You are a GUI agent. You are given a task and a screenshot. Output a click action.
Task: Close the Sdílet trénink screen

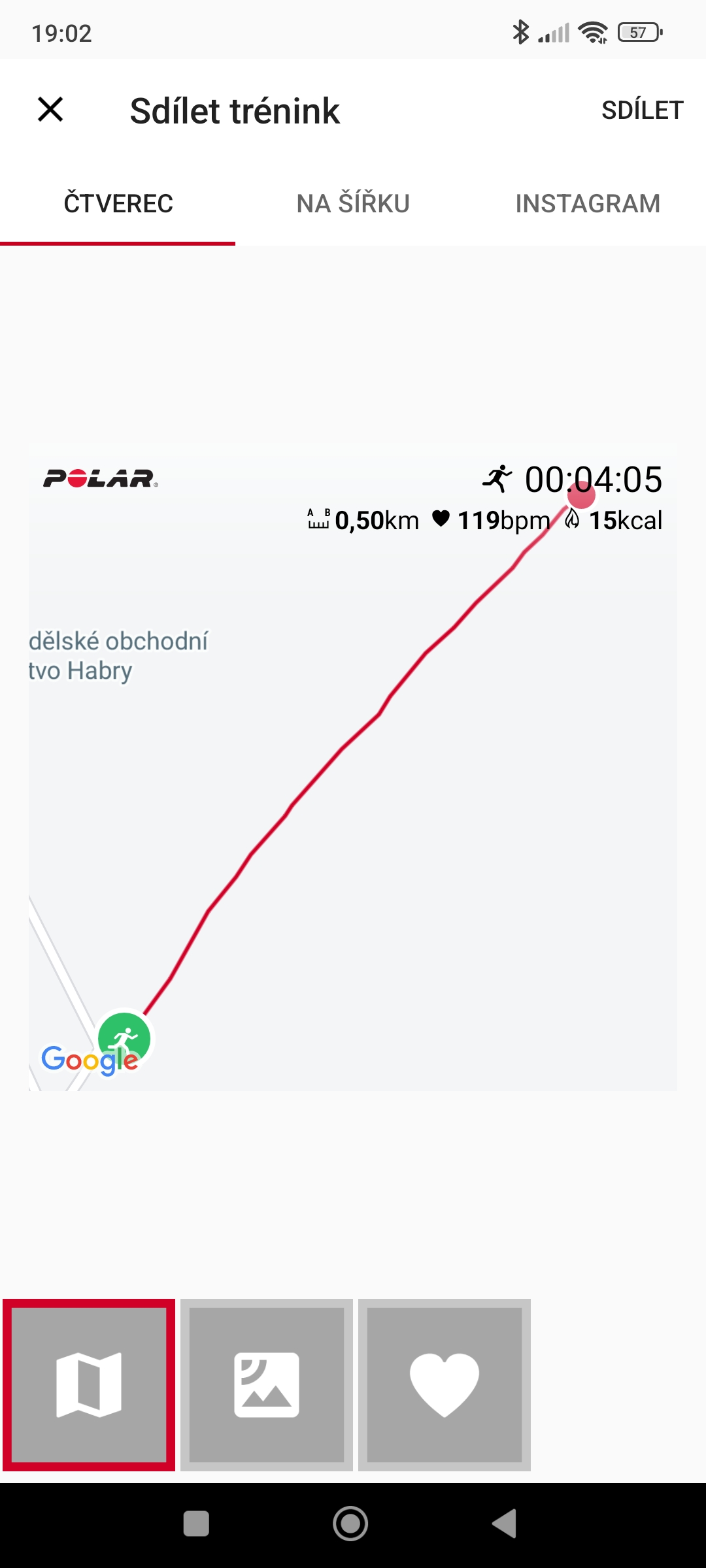pos(50,110)
